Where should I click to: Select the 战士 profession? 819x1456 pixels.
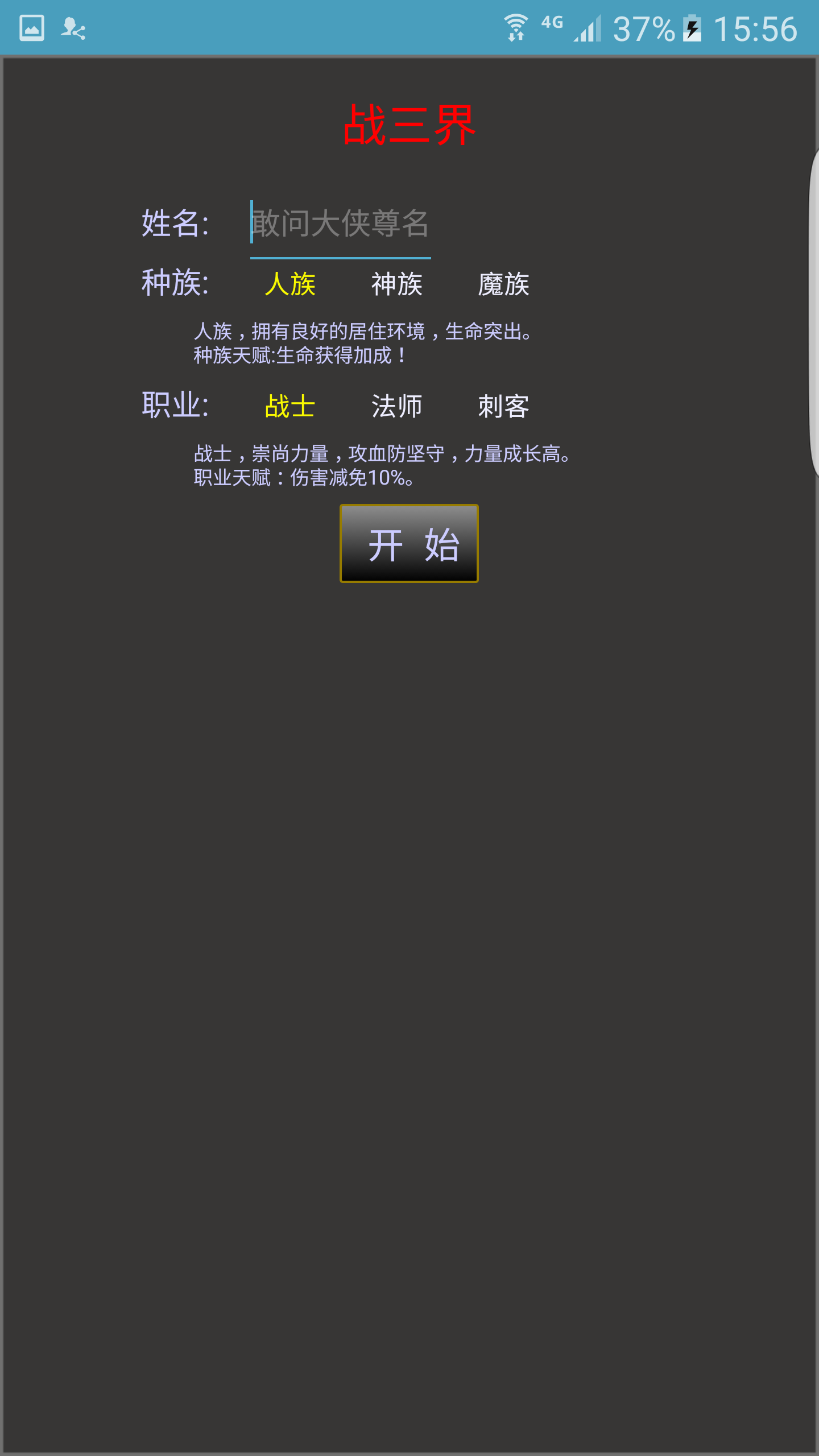point(290,407)
